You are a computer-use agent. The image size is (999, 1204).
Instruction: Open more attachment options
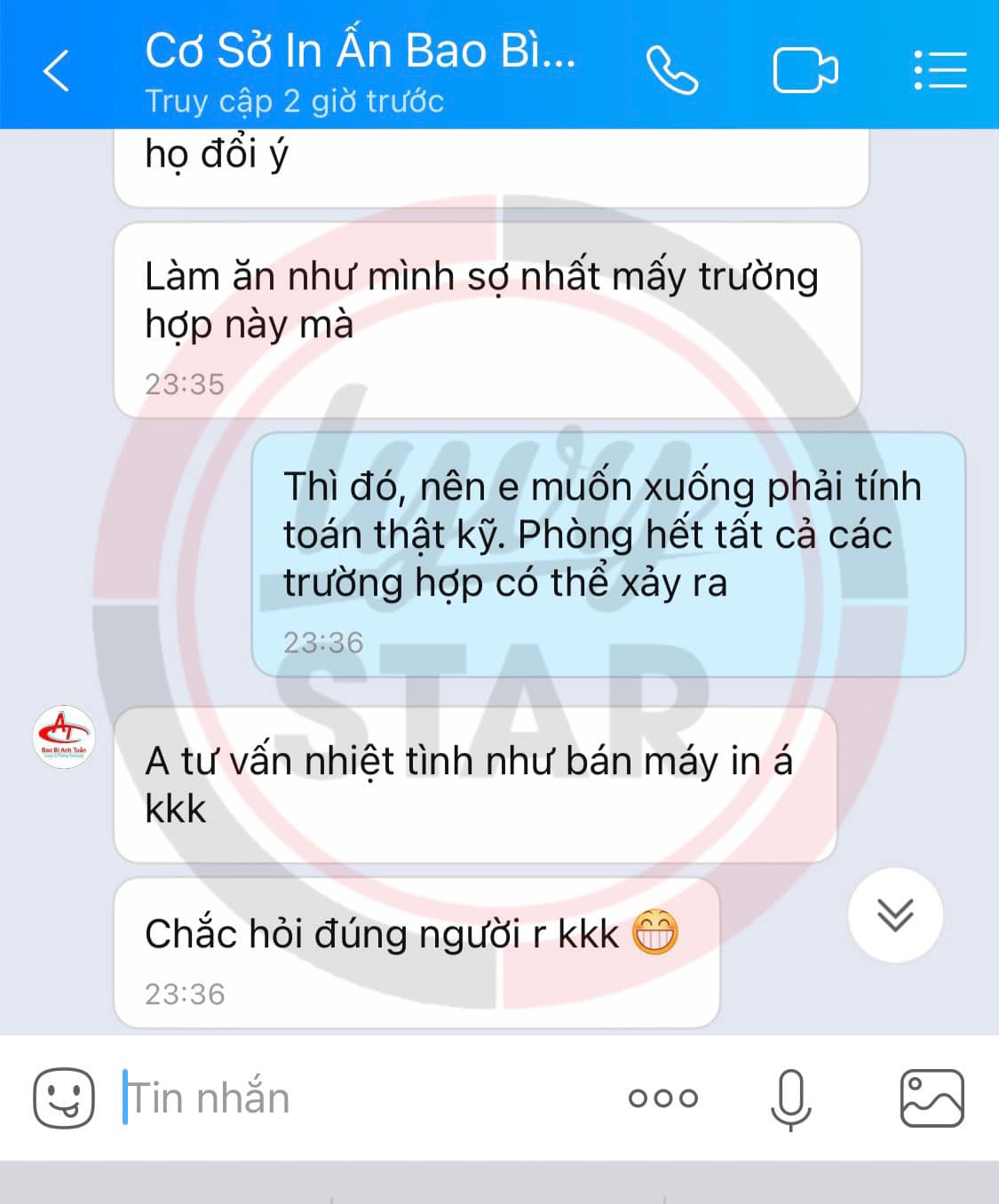coord(664,1097)
